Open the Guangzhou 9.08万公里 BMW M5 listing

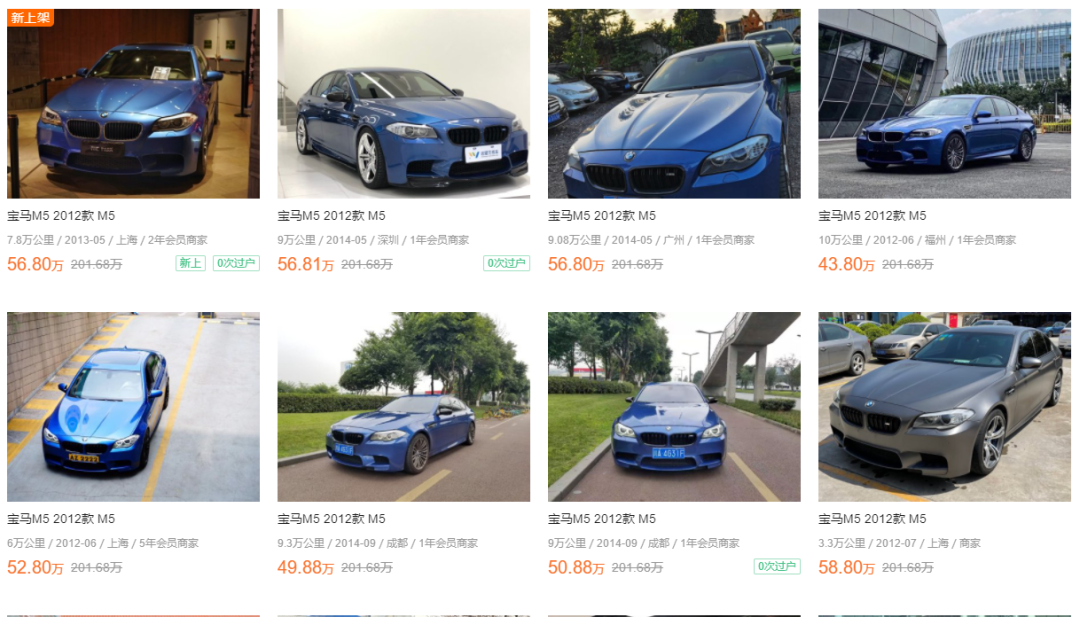[674, 104]
